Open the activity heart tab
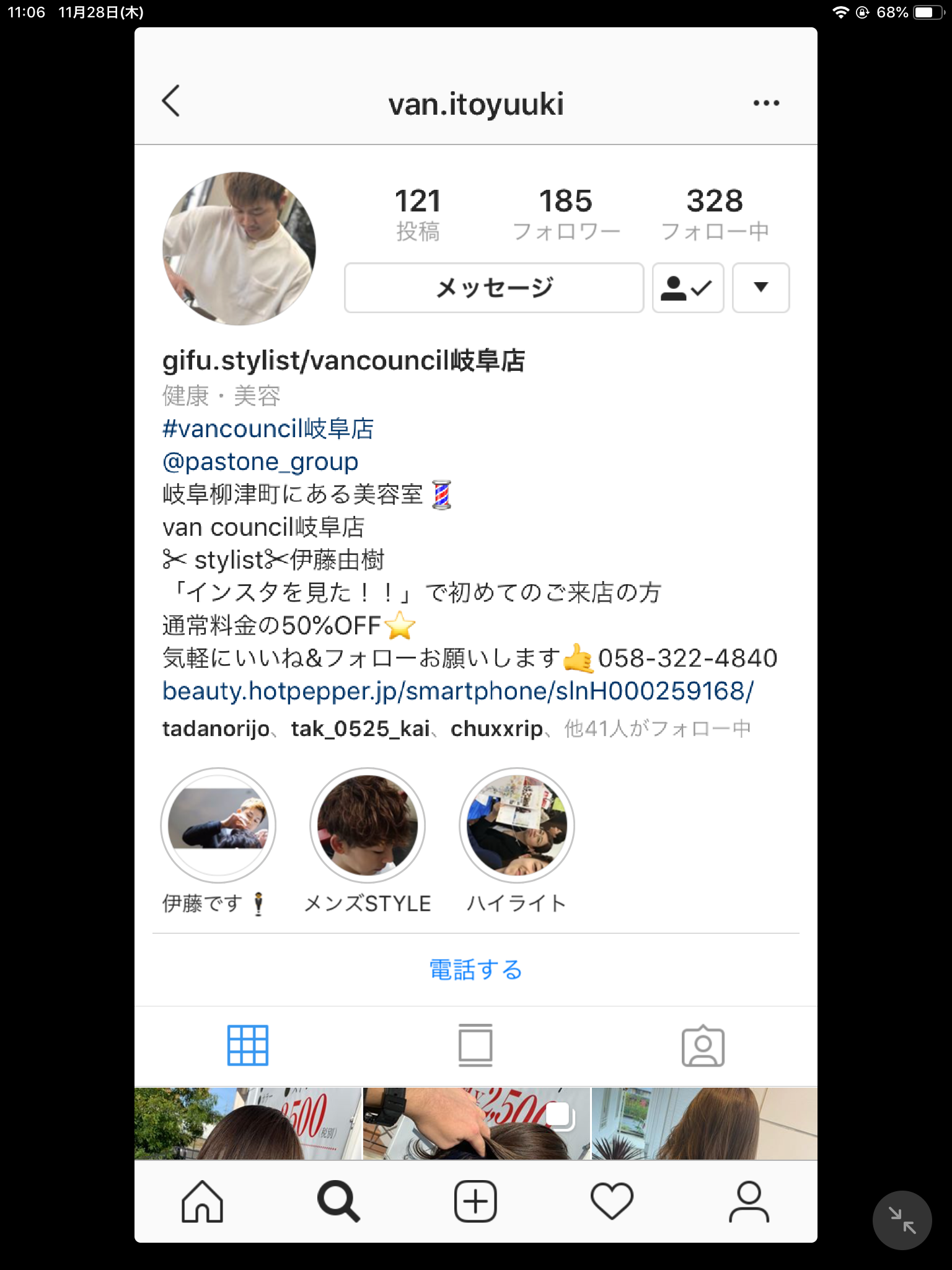The height and width of the screenshot is (1270, 952). tap(612, 1201)
